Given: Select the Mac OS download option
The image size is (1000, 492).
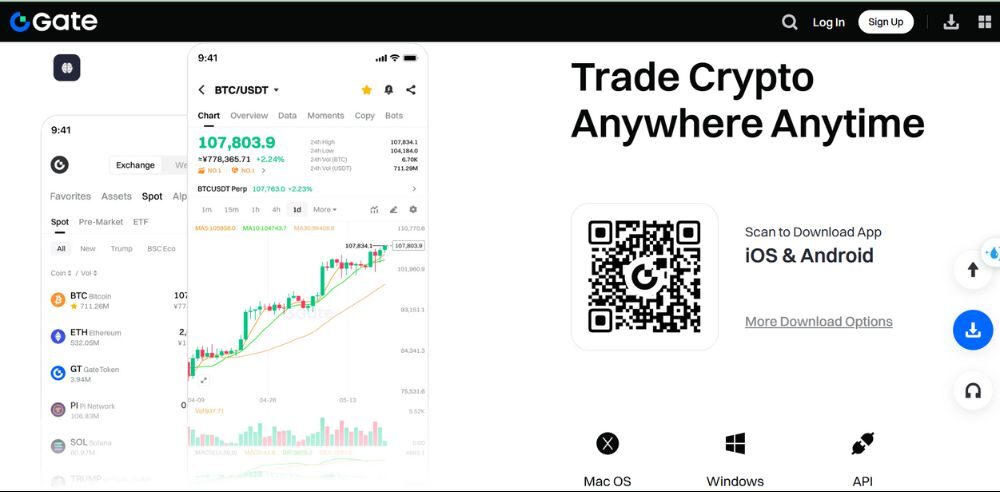Looking at the screenshot, I should pyautogui.click(x=607, y=459).
